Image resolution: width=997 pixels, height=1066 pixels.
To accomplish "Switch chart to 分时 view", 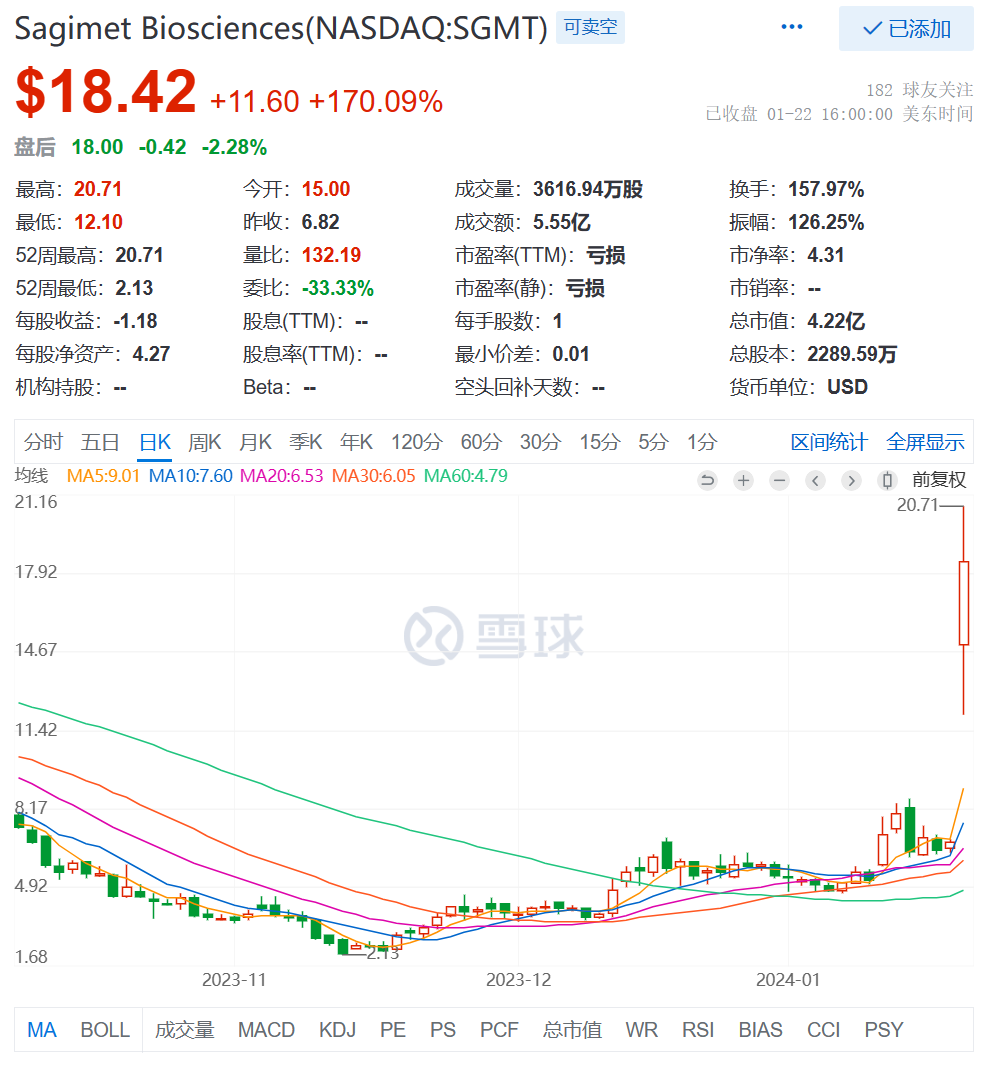I will click(x=43, y=442).
